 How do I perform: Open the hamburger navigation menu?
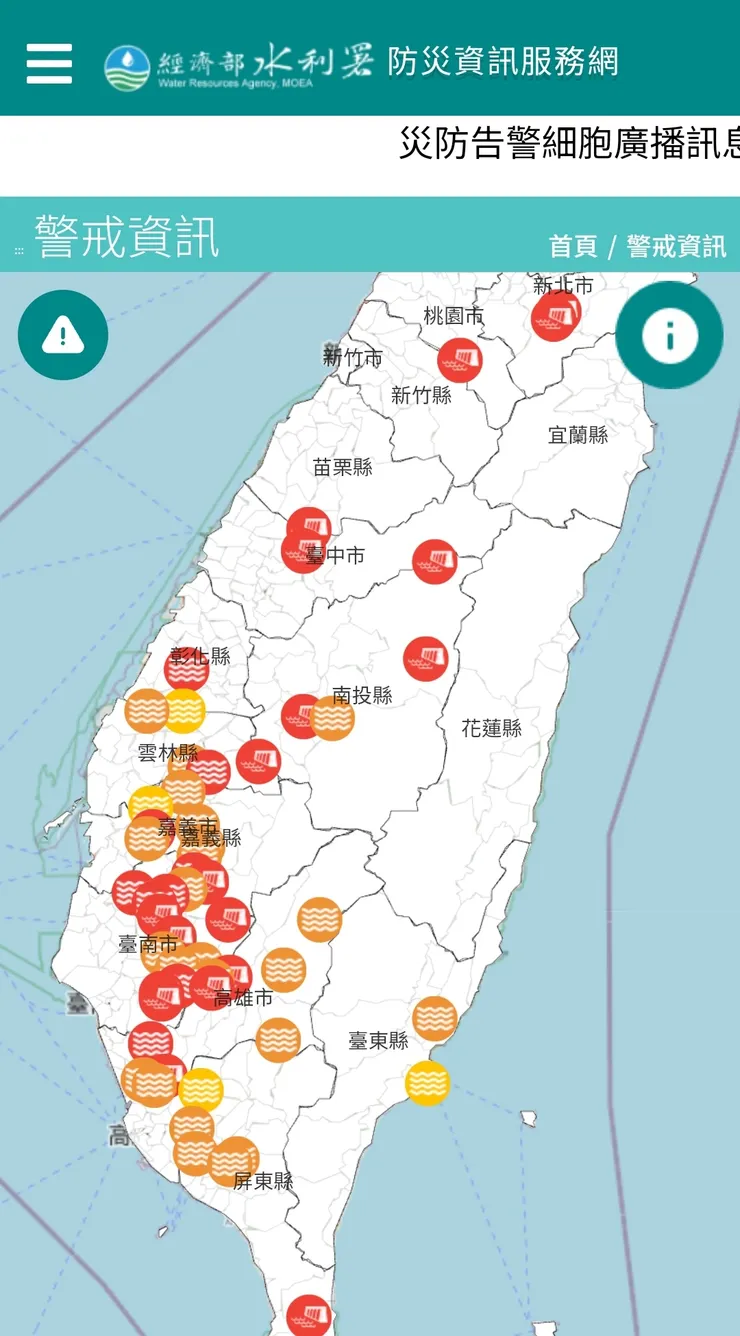click(x=49, y=64)
